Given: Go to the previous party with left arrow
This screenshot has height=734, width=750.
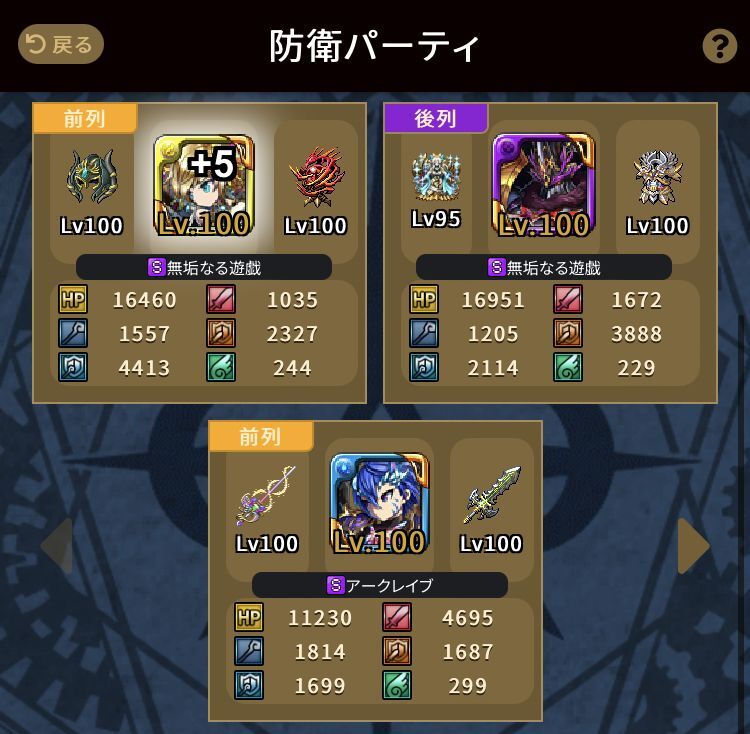Looking at the screenshot, I should coord(57,545).
